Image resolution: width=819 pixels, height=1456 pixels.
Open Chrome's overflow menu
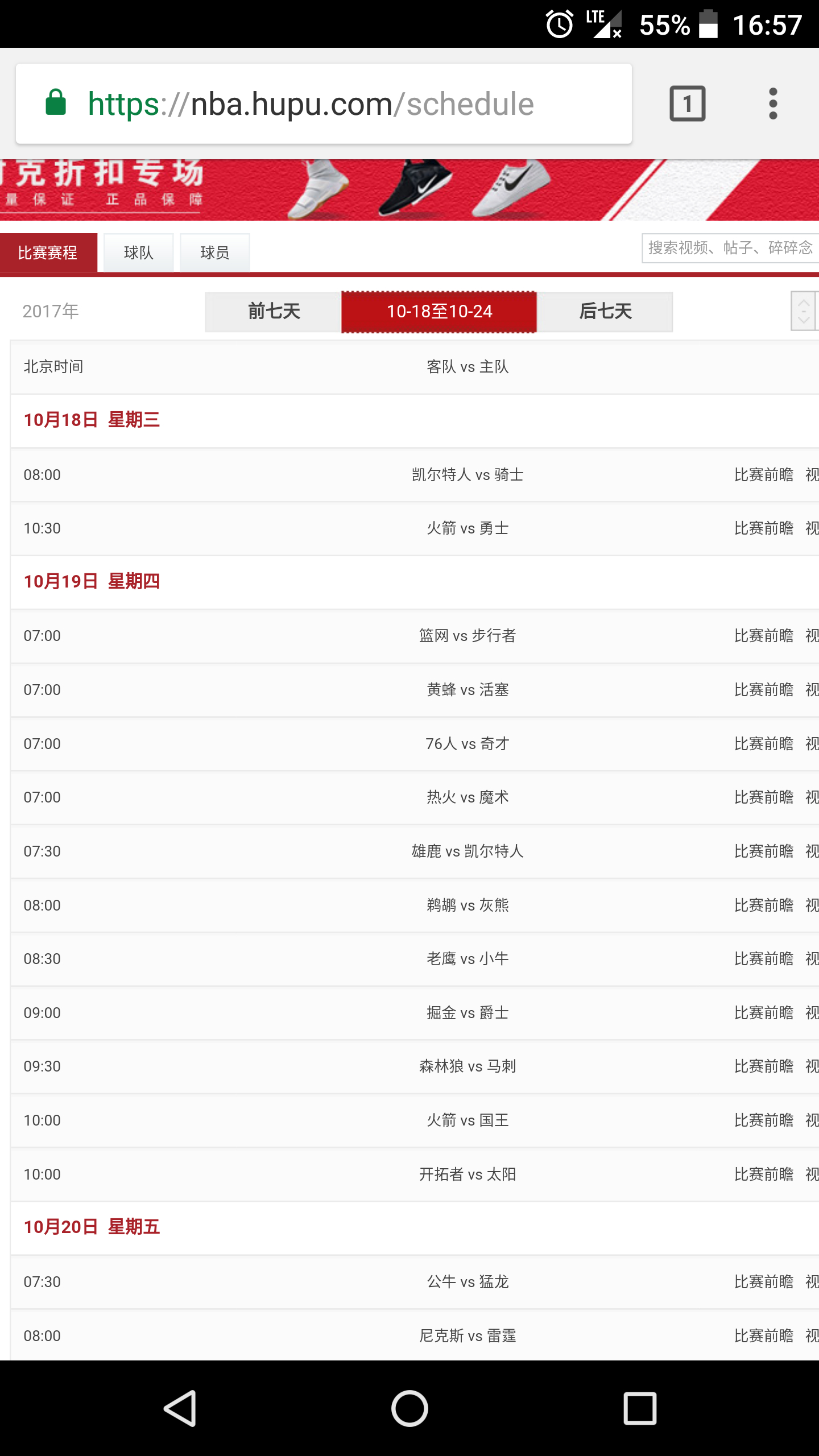(772, 104)
